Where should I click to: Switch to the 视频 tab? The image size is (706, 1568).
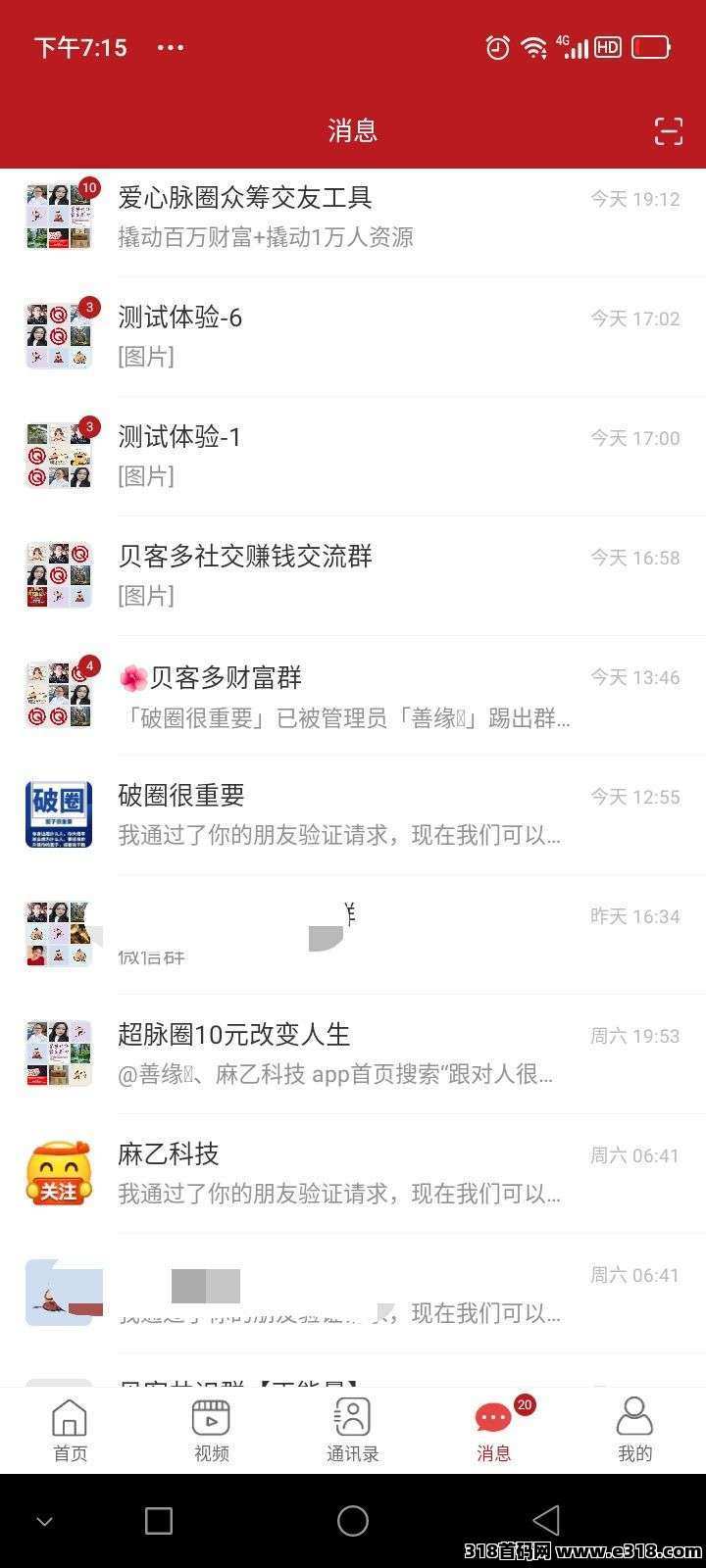point(211,1430)
